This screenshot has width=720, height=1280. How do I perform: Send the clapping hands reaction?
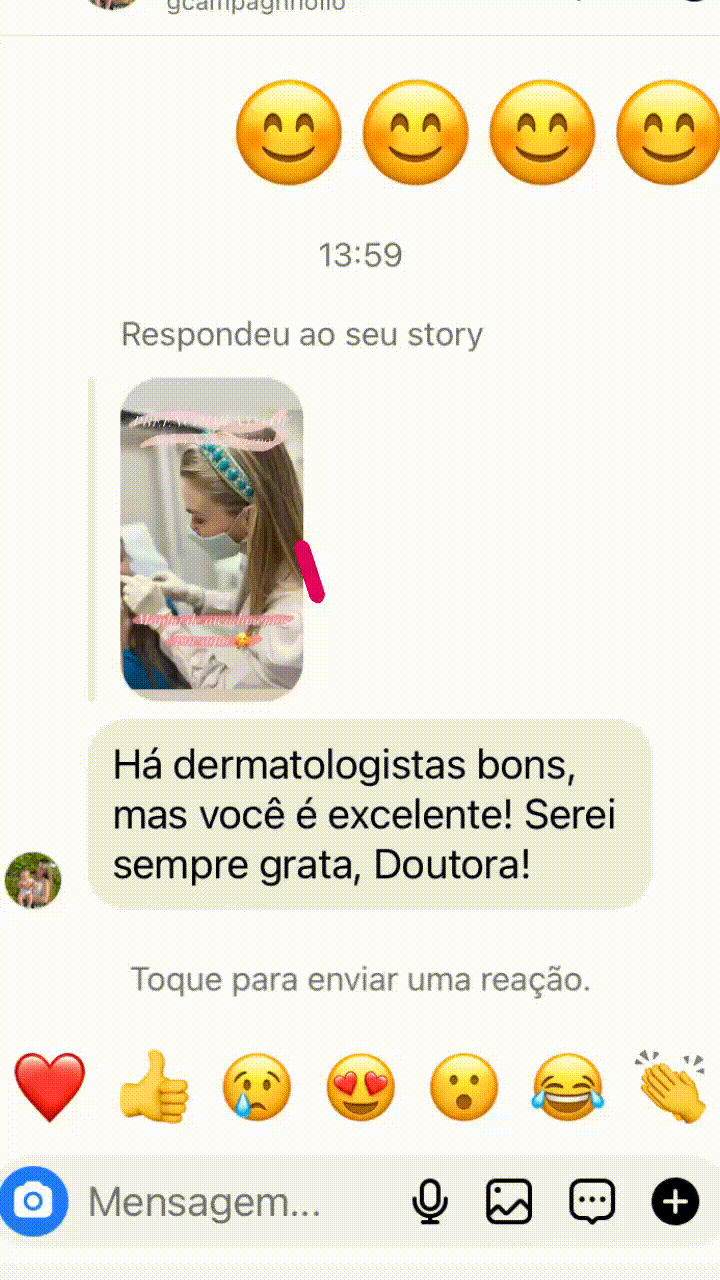point(672,1087)
